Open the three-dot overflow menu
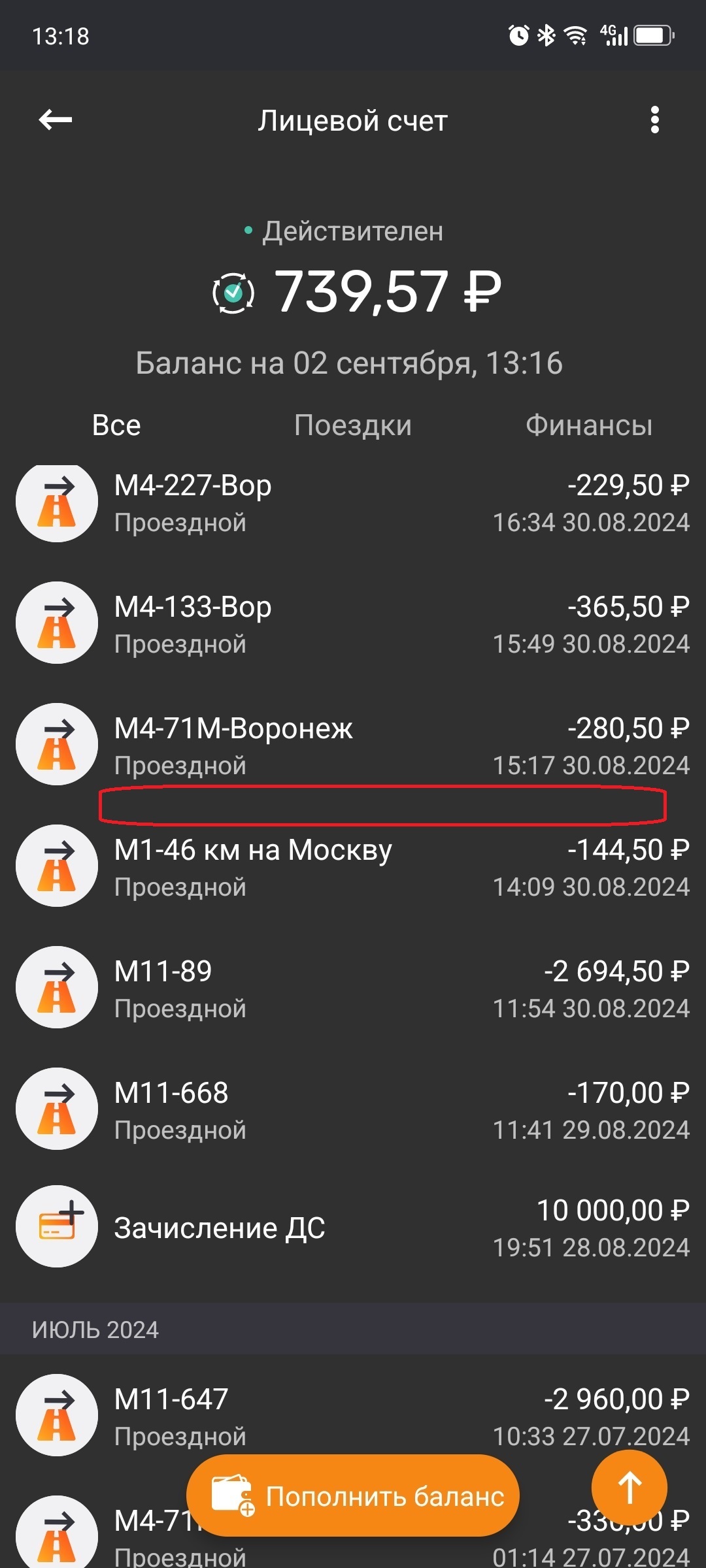 [654, 120]
